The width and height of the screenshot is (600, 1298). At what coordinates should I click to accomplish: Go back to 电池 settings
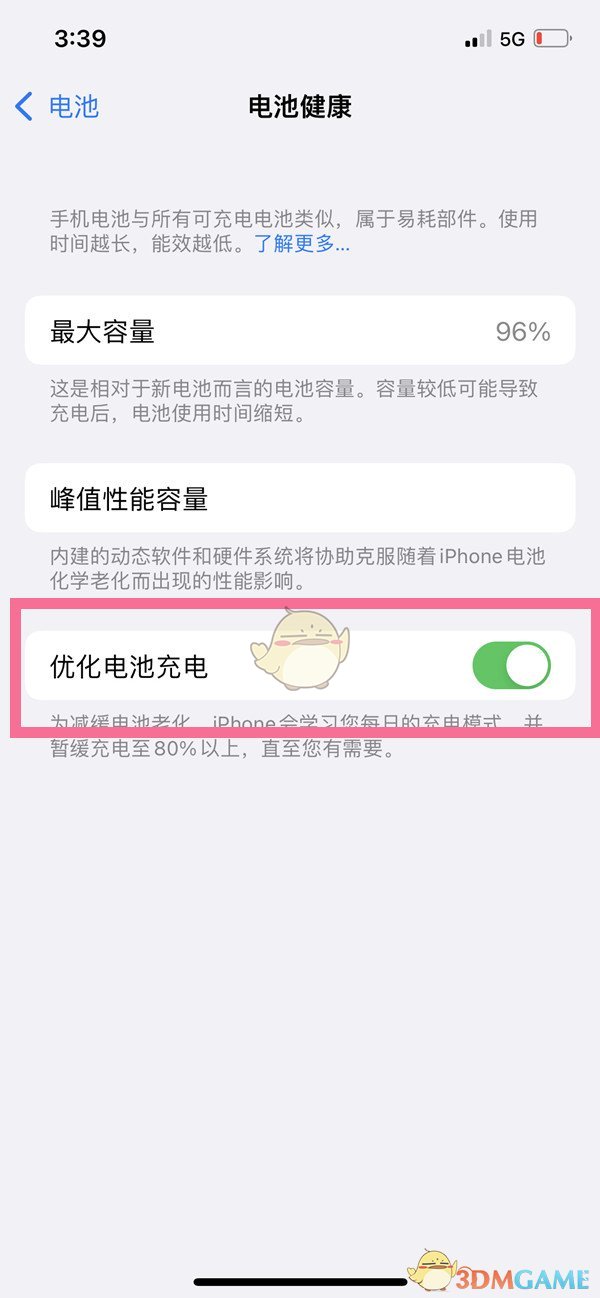pos(58,106)
